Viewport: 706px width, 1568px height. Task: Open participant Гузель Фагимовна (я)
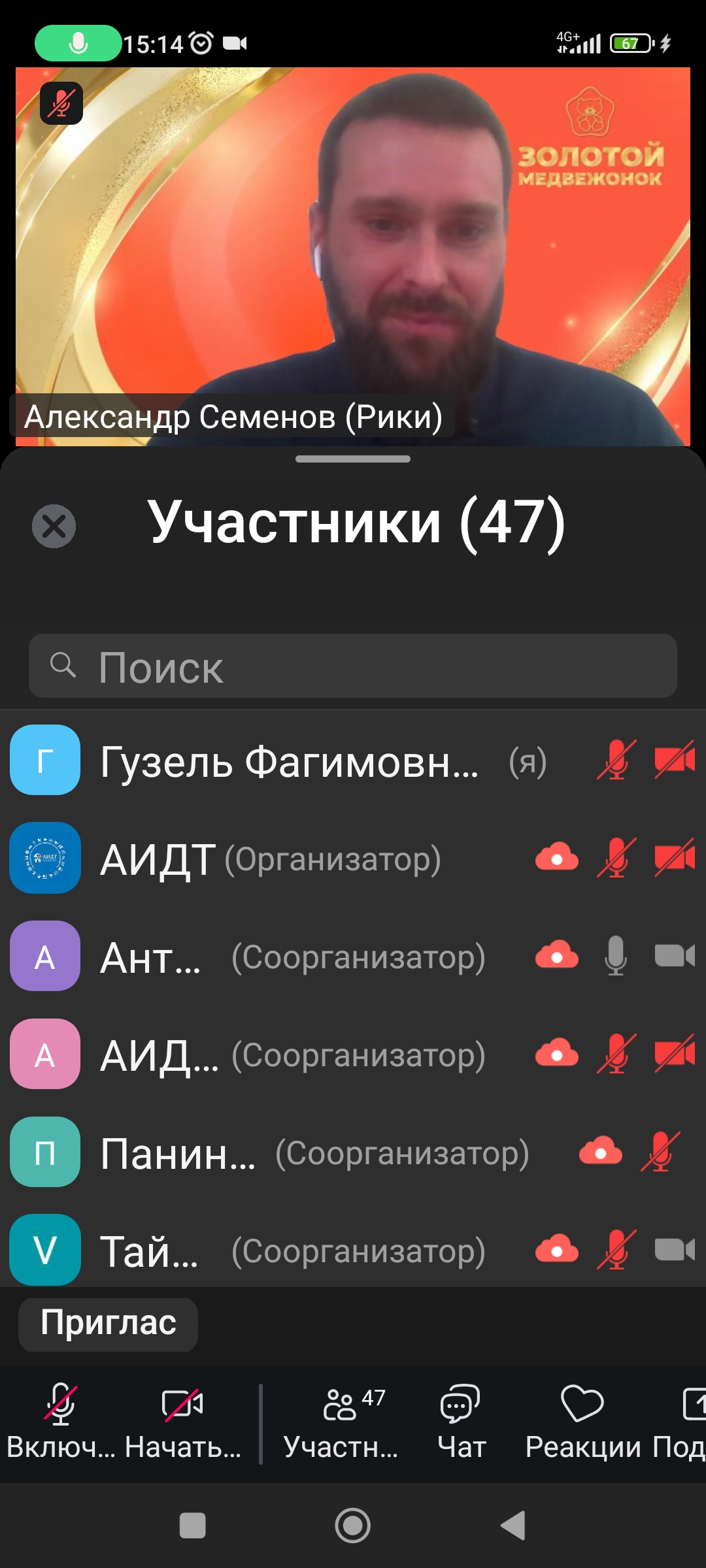[288, 761]
